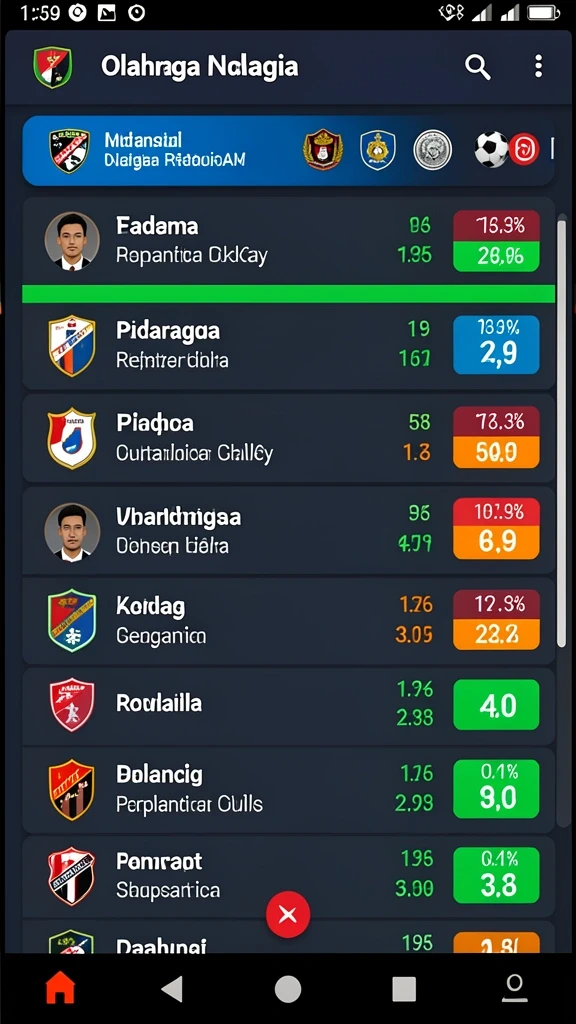
Task: Dismiss with the red X button
Action: click(x=288, y=914)
